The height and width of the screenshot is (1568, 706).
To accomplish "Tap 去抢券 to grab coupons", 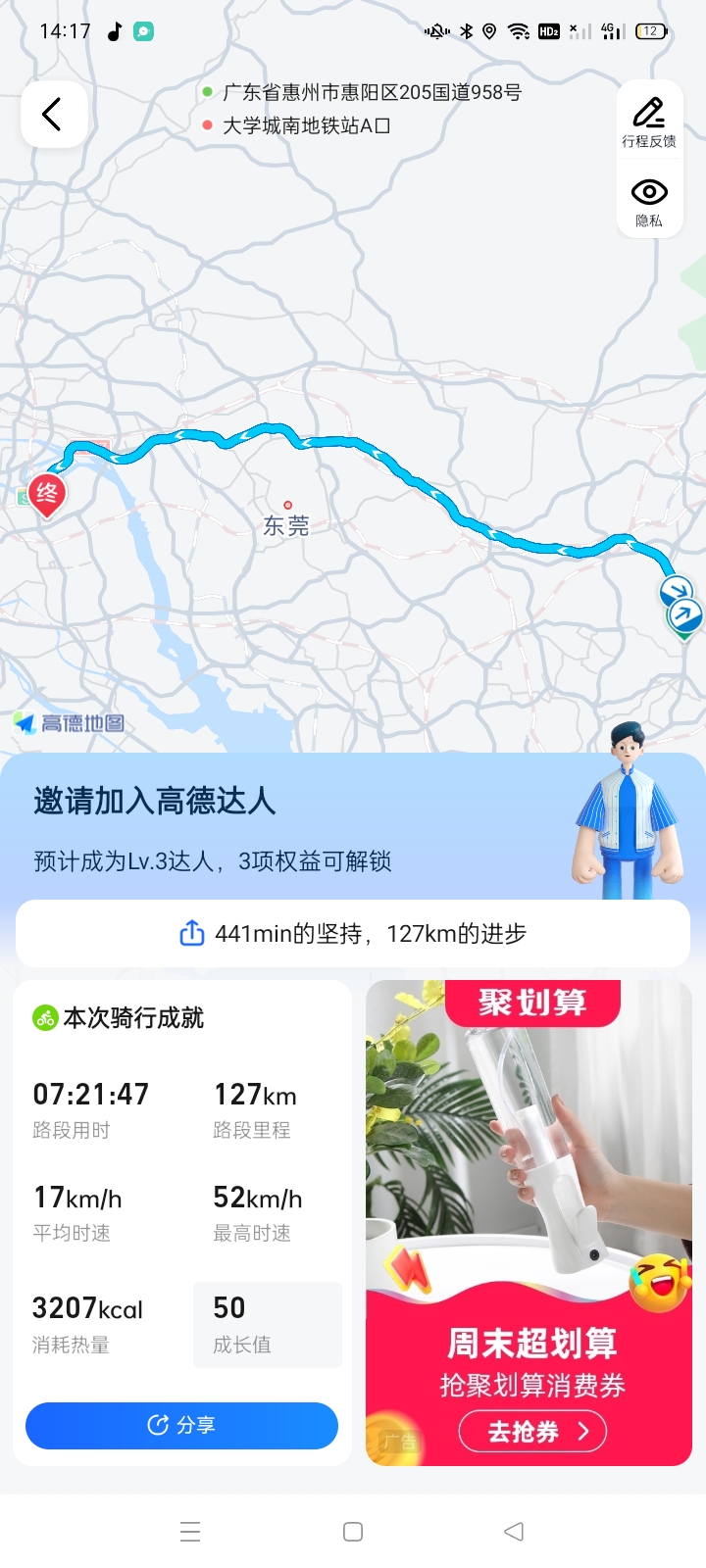I will (532, 1431).
